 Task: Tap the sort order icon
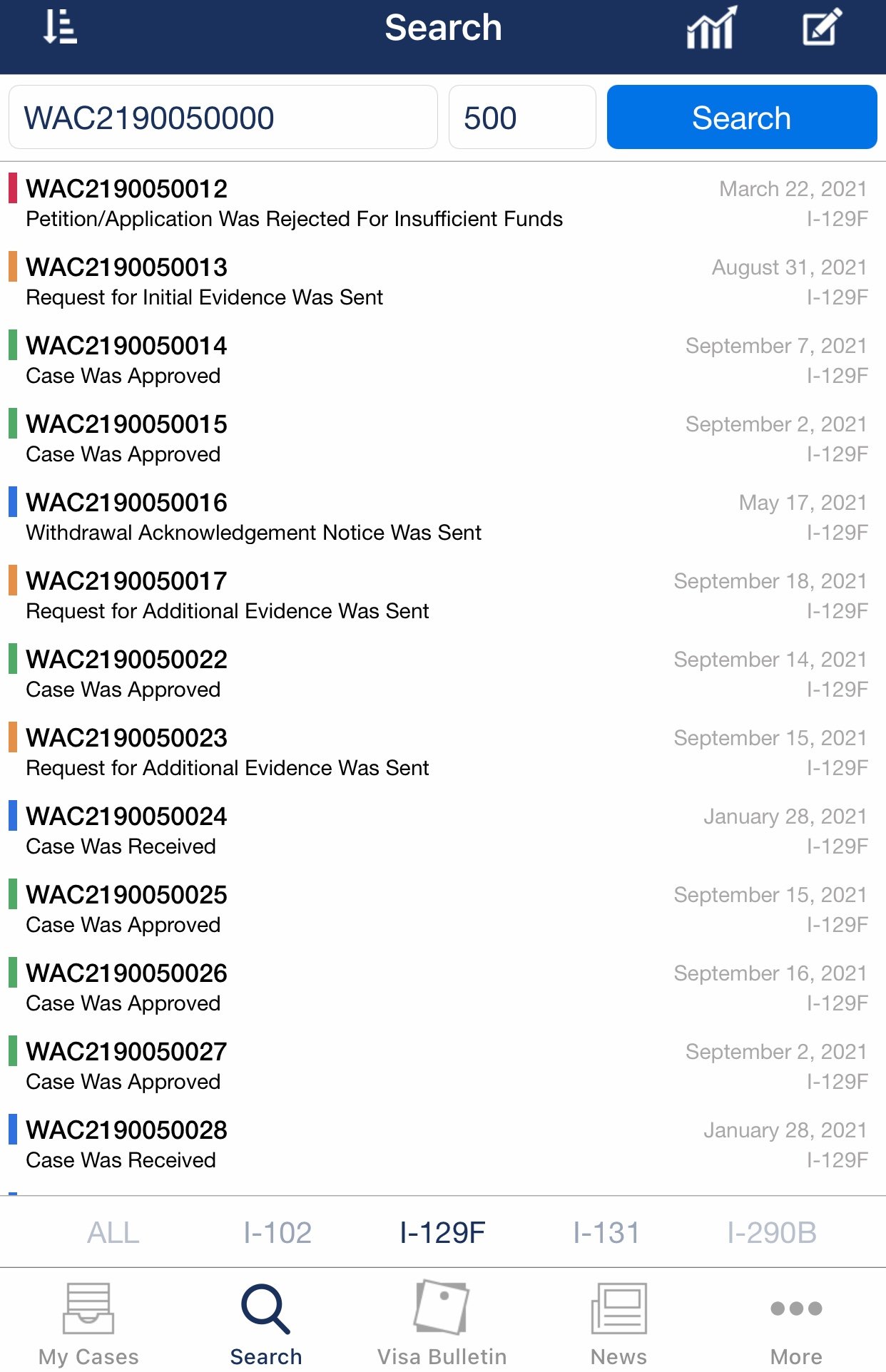click(60, 28)
